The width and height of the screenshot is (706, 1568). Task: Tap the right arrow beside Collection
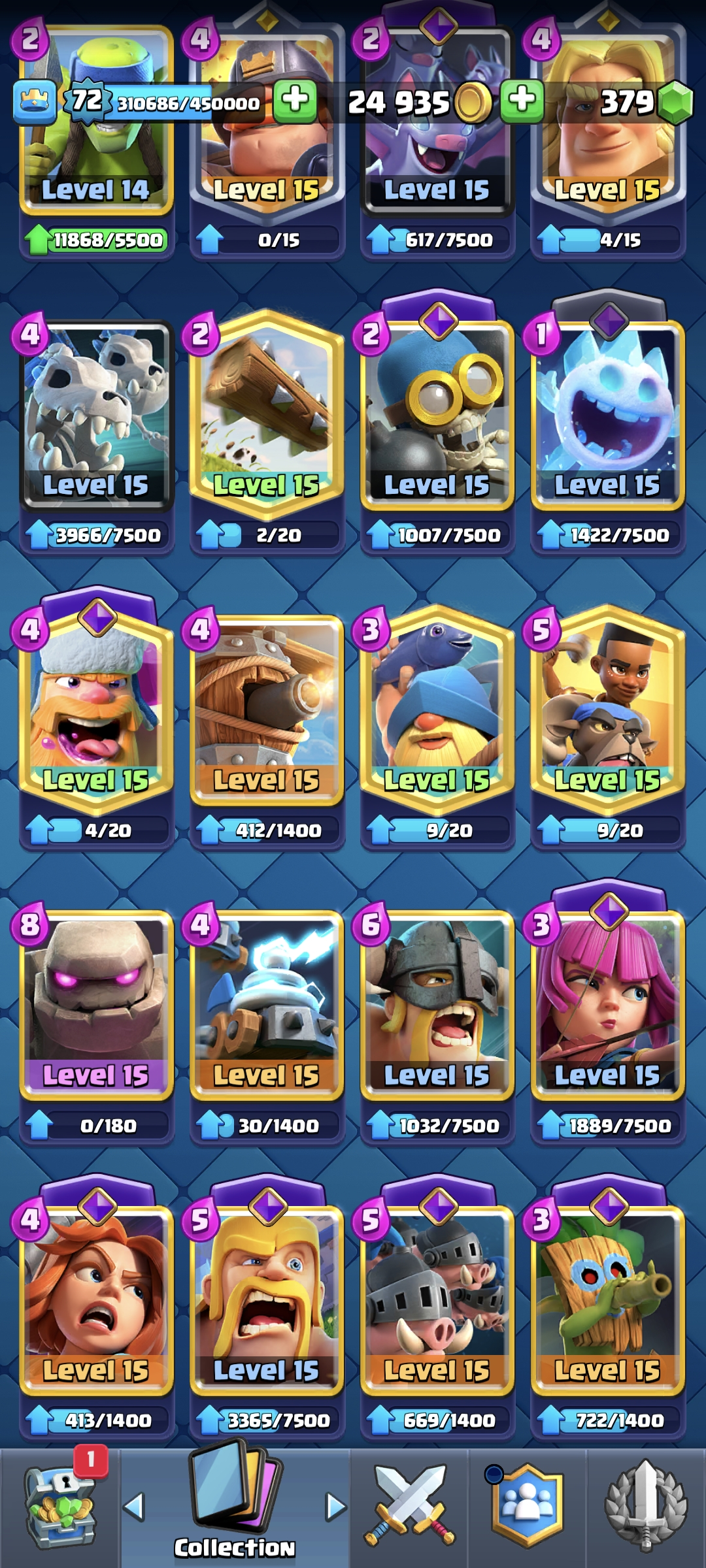(x=336, y=1507)
